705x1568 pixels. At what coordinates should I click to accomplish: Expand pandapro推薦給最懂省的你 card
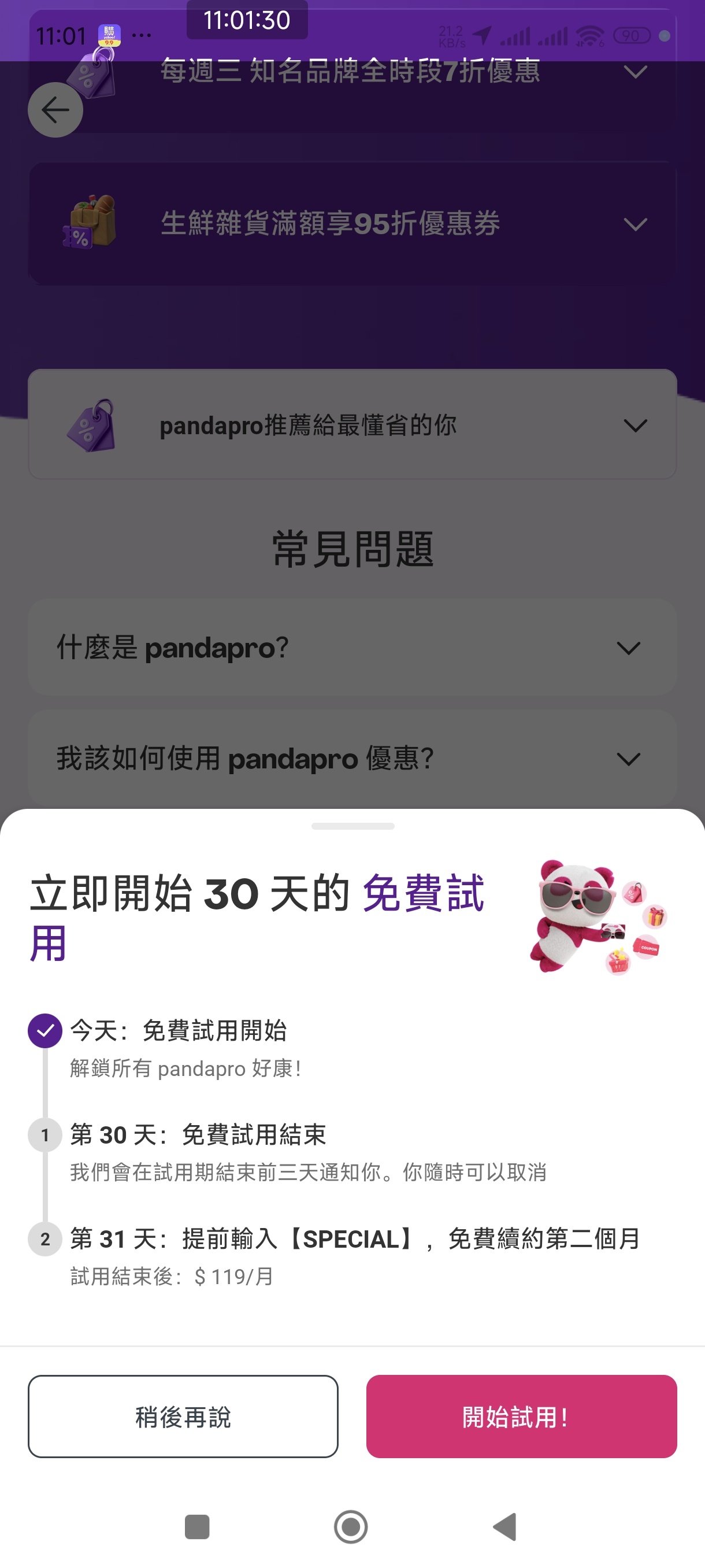(x=635, y=425)
